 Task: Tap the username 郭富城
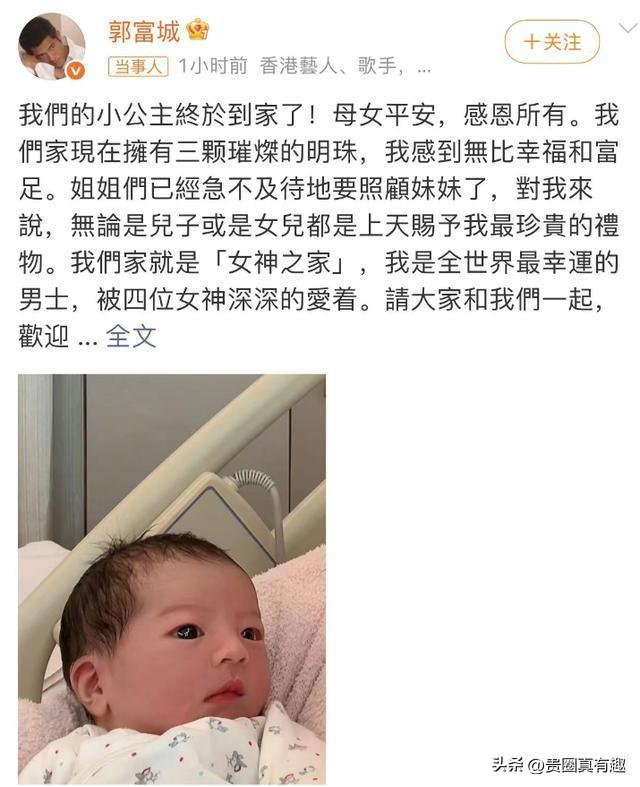tap(144, 31)
